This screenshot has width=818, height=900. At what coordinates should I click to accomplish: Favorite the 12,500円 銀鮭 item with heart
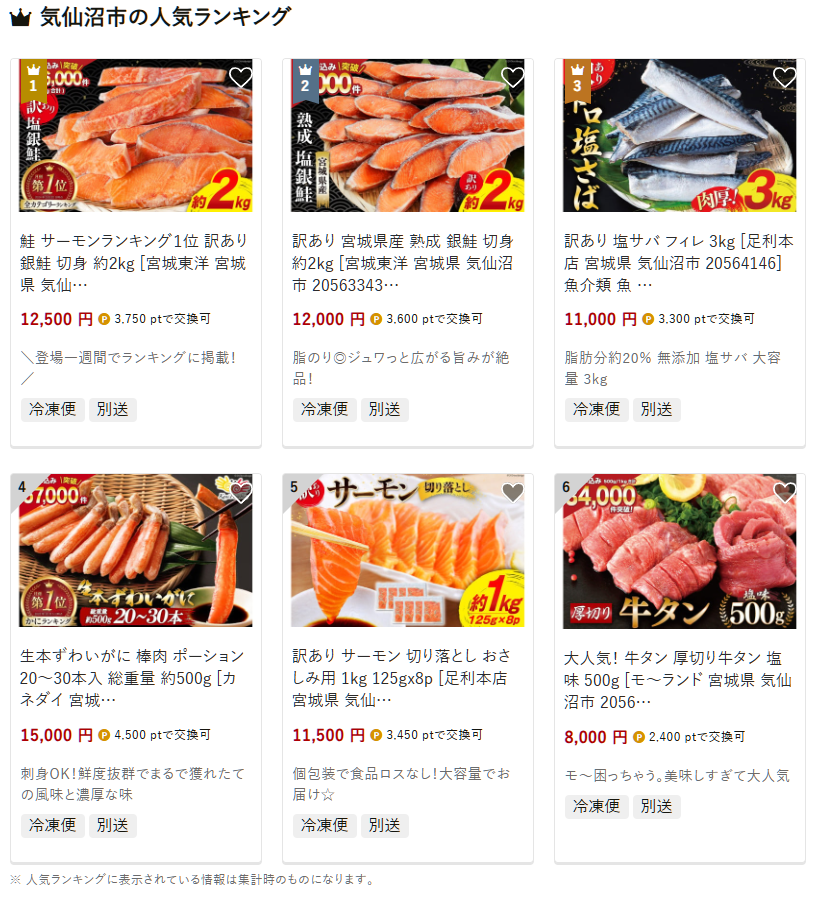(240, 78)
